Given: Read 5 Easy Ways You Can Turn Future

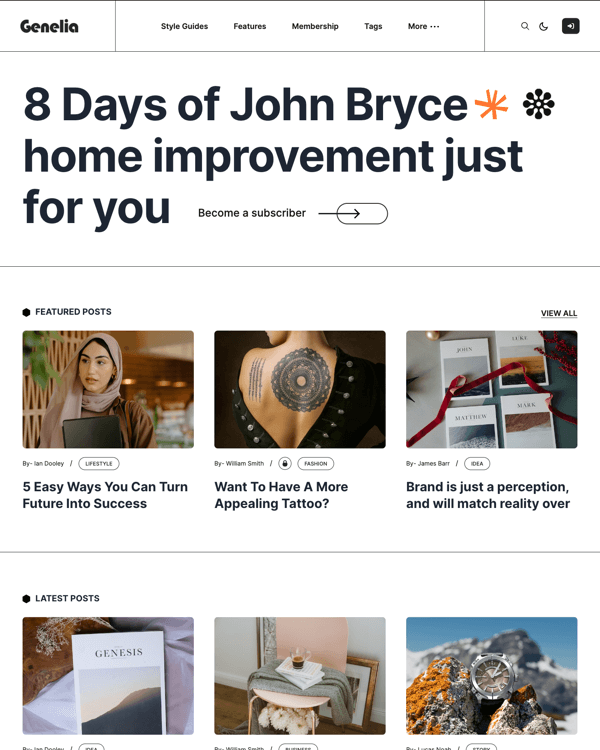Looking at the screenshot, I should tap(105, 495).
